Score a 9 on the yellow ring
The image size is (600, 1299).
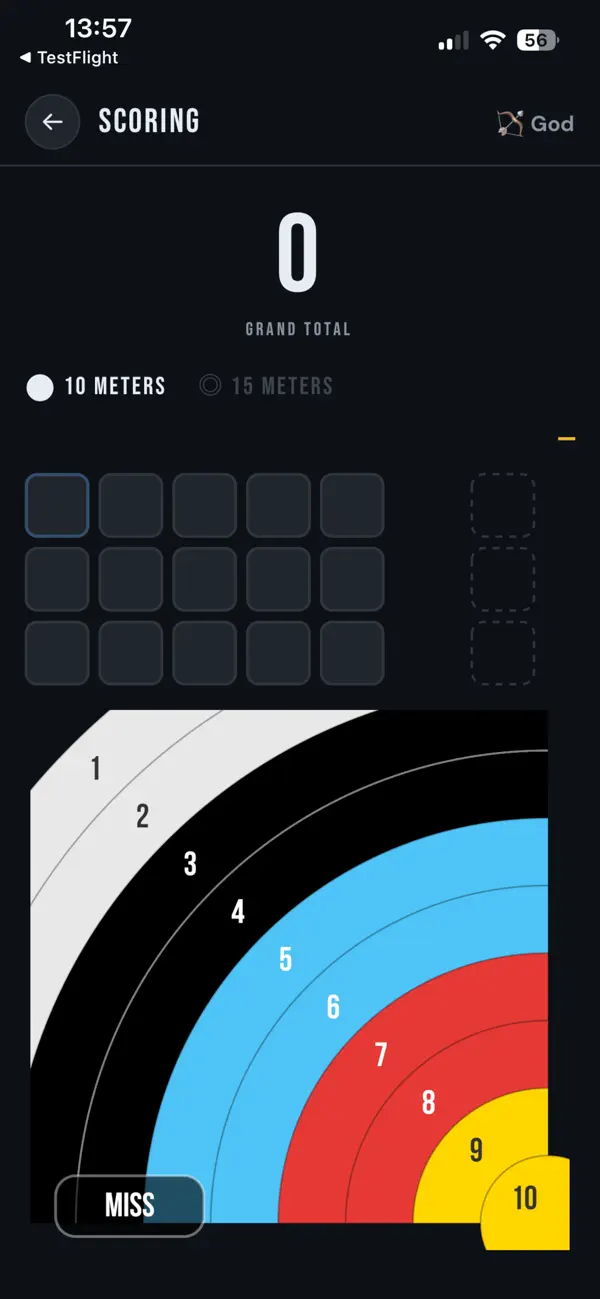[476, 1150]
